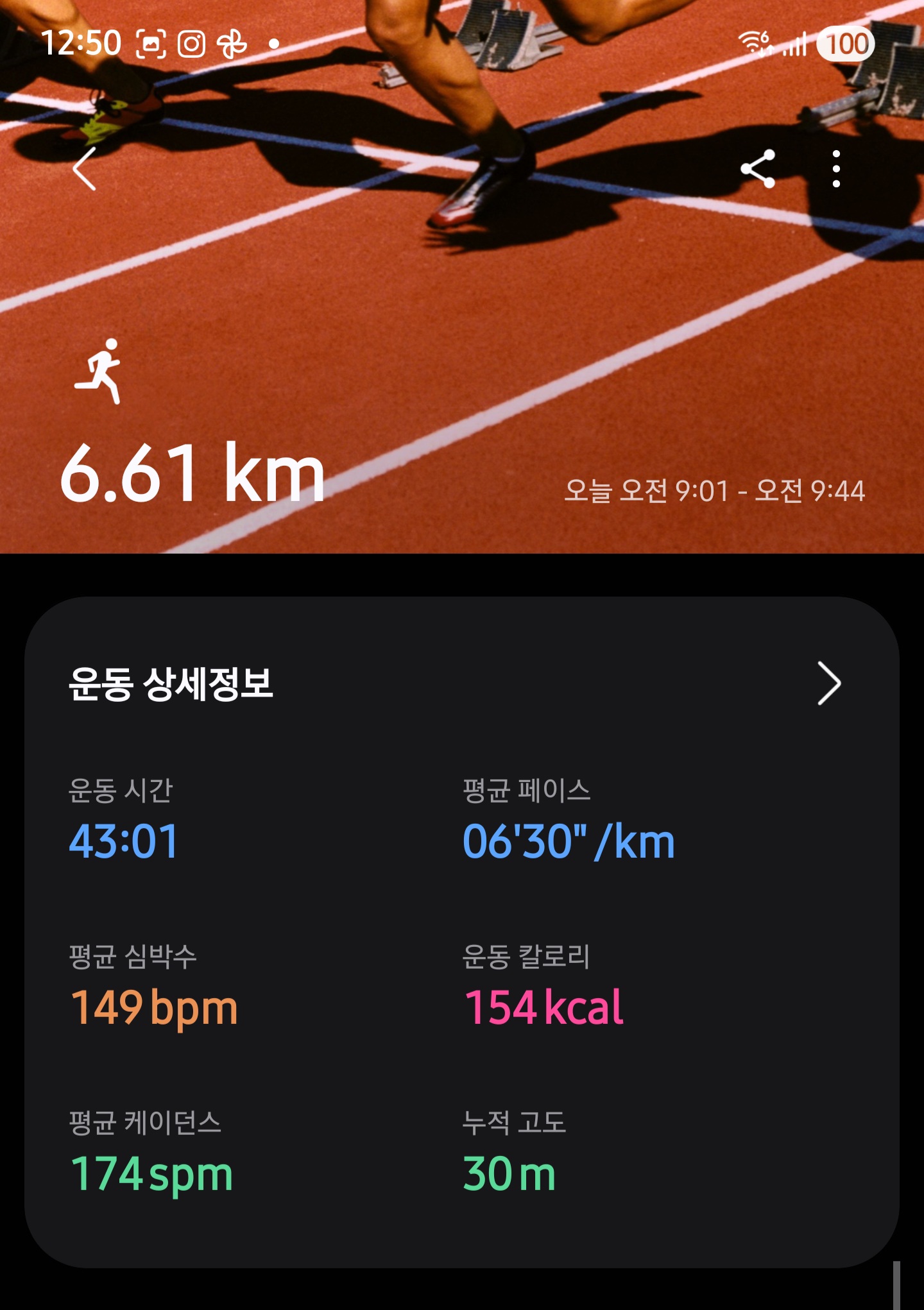Go back using the back arrow

(85, 169)
